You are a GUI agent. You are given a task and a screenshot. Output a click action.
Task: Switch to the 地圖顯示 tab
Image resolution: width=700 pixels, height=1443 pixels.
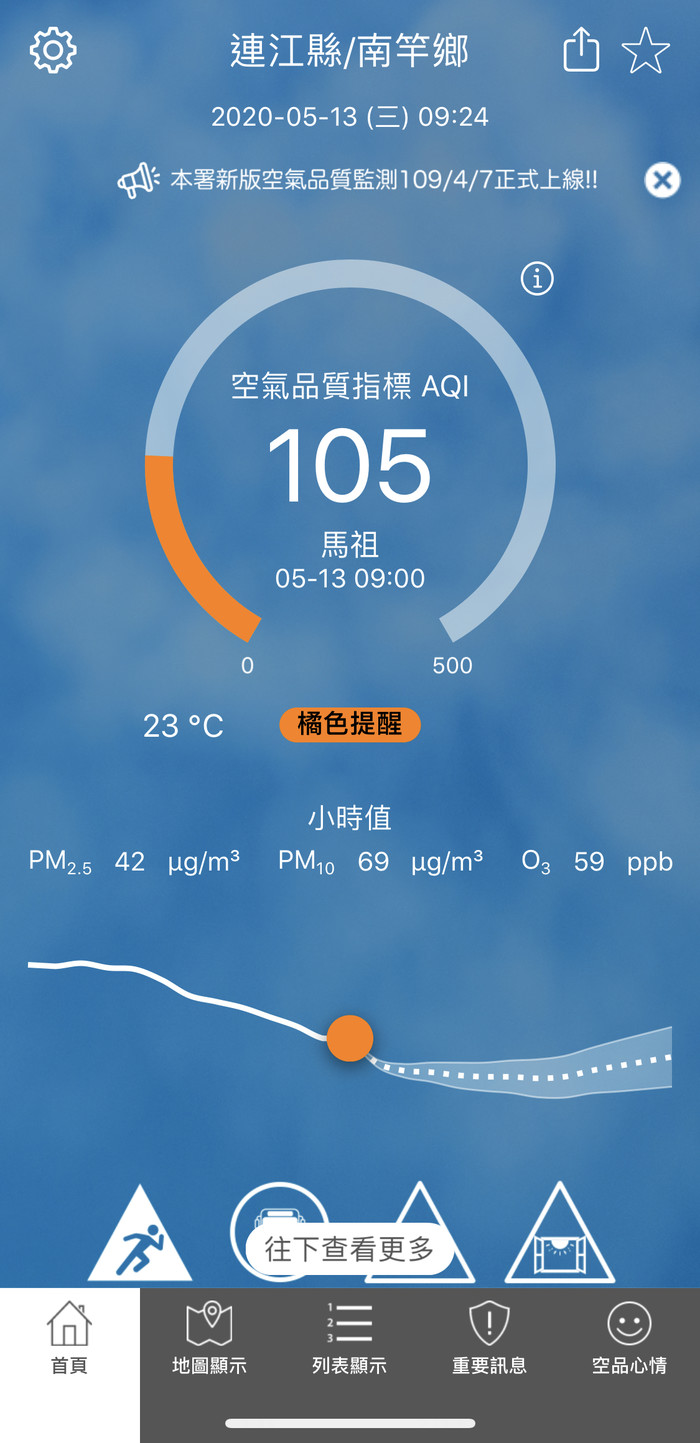tap(209, 1337)
